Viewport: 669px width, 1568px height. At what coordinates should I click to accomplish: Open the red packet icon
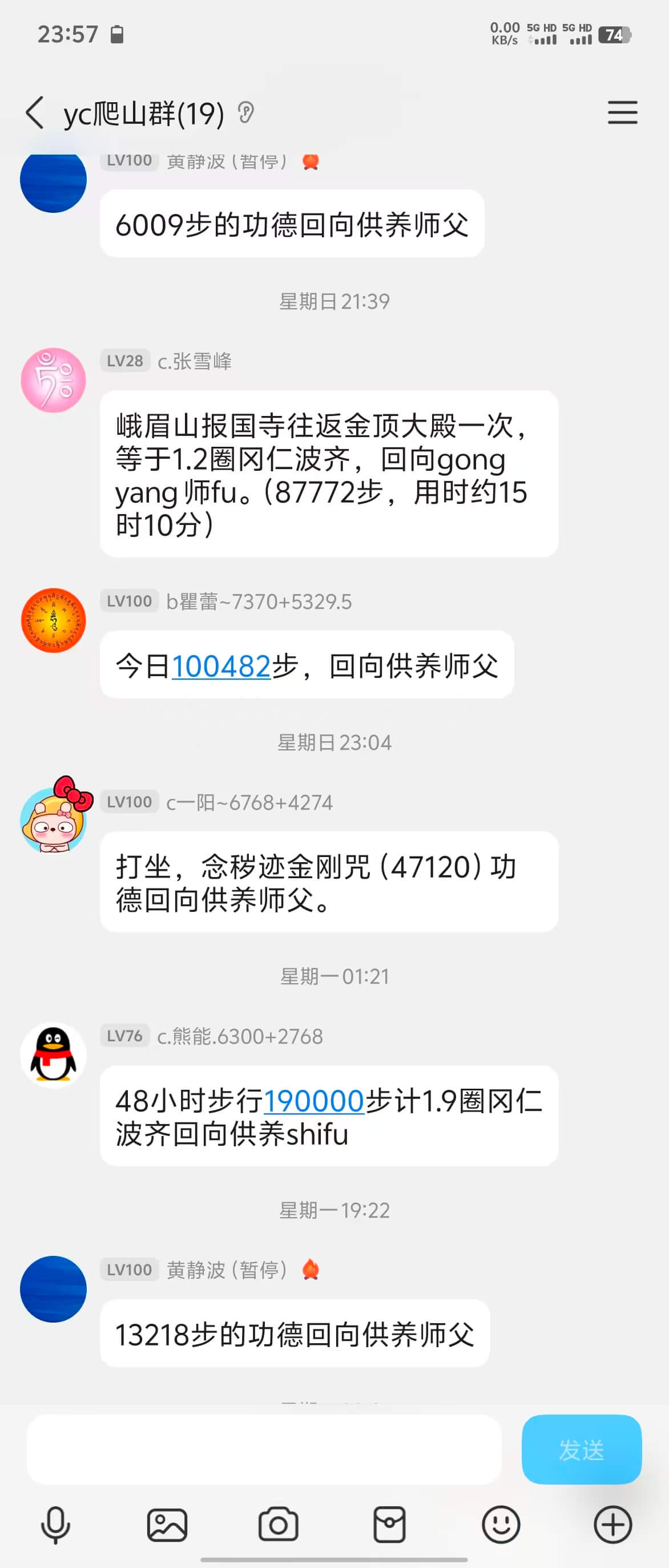point(390,1525)
